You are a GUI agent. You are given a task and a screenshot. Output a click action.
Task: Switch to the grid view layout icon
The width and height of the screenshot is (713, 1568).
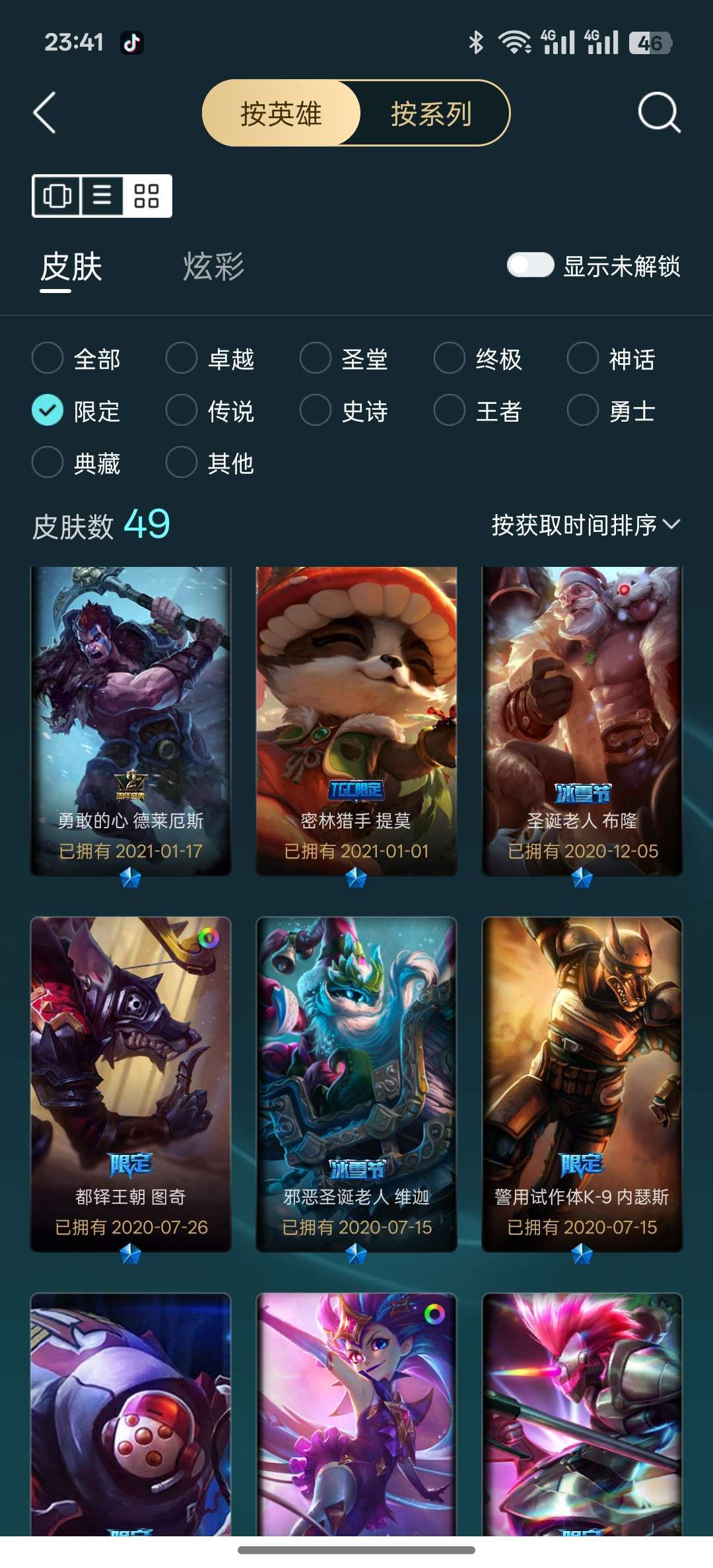point(147,196)
